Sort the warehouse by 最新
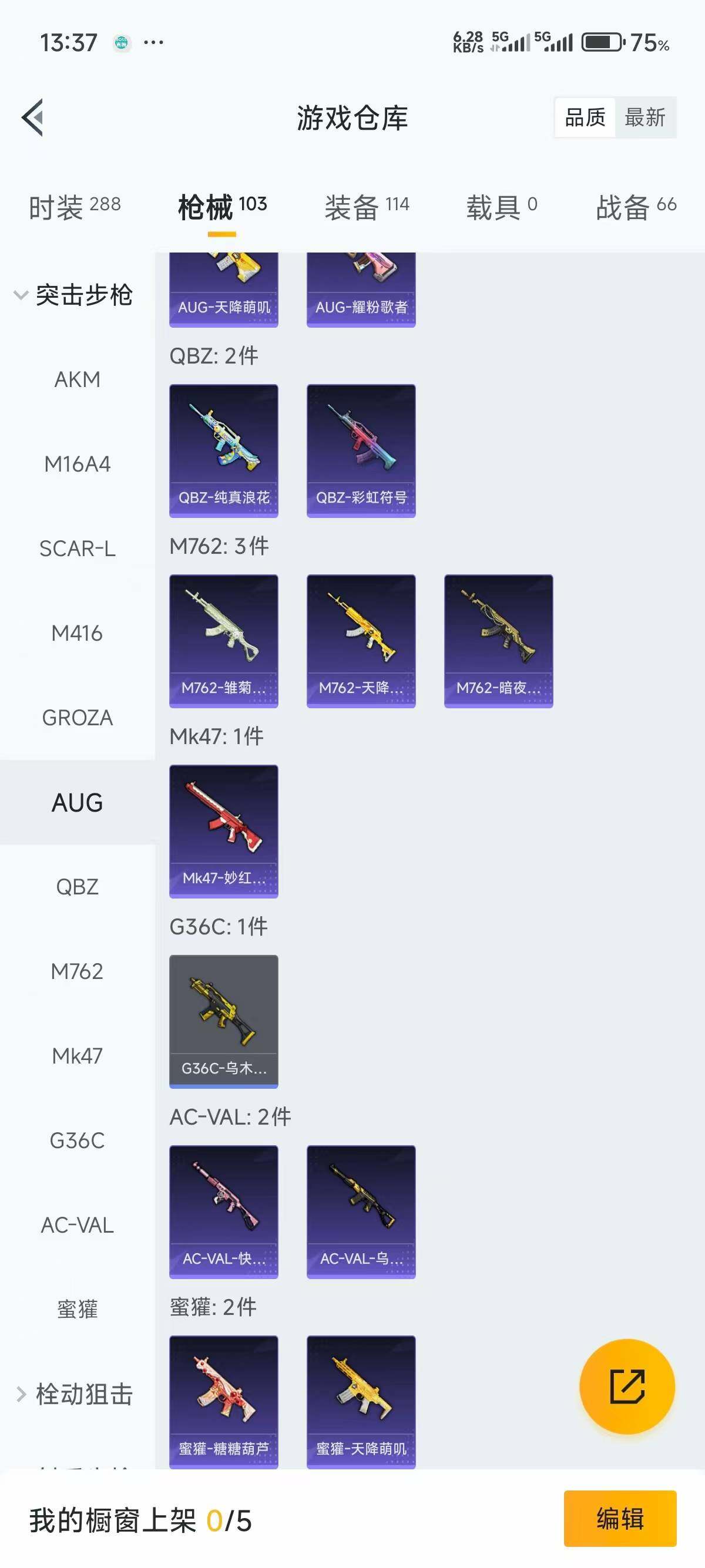 (x=644, y=117)
